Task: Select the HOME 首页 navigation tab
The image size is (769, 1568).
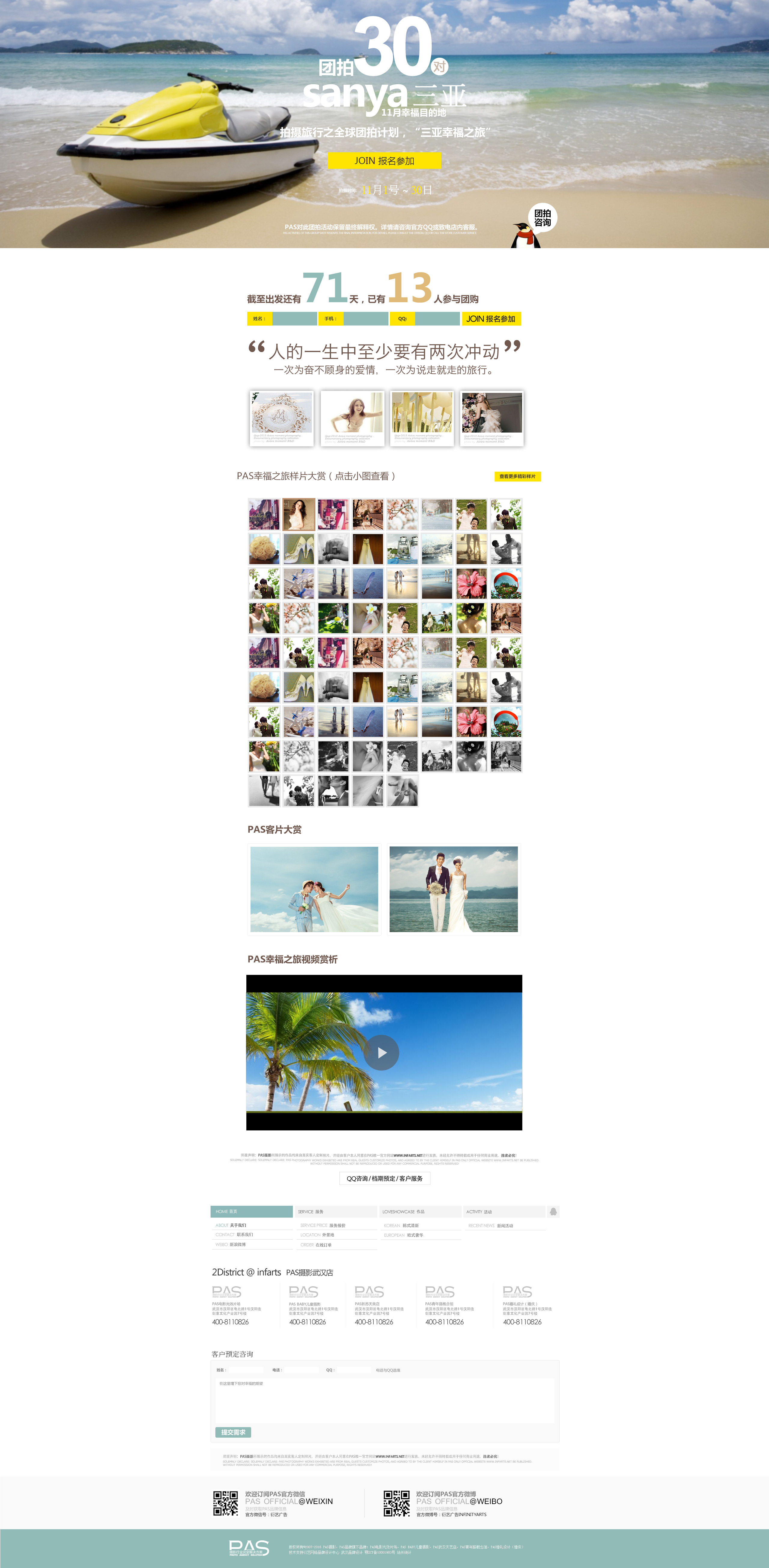Action: coord(251,1211)
